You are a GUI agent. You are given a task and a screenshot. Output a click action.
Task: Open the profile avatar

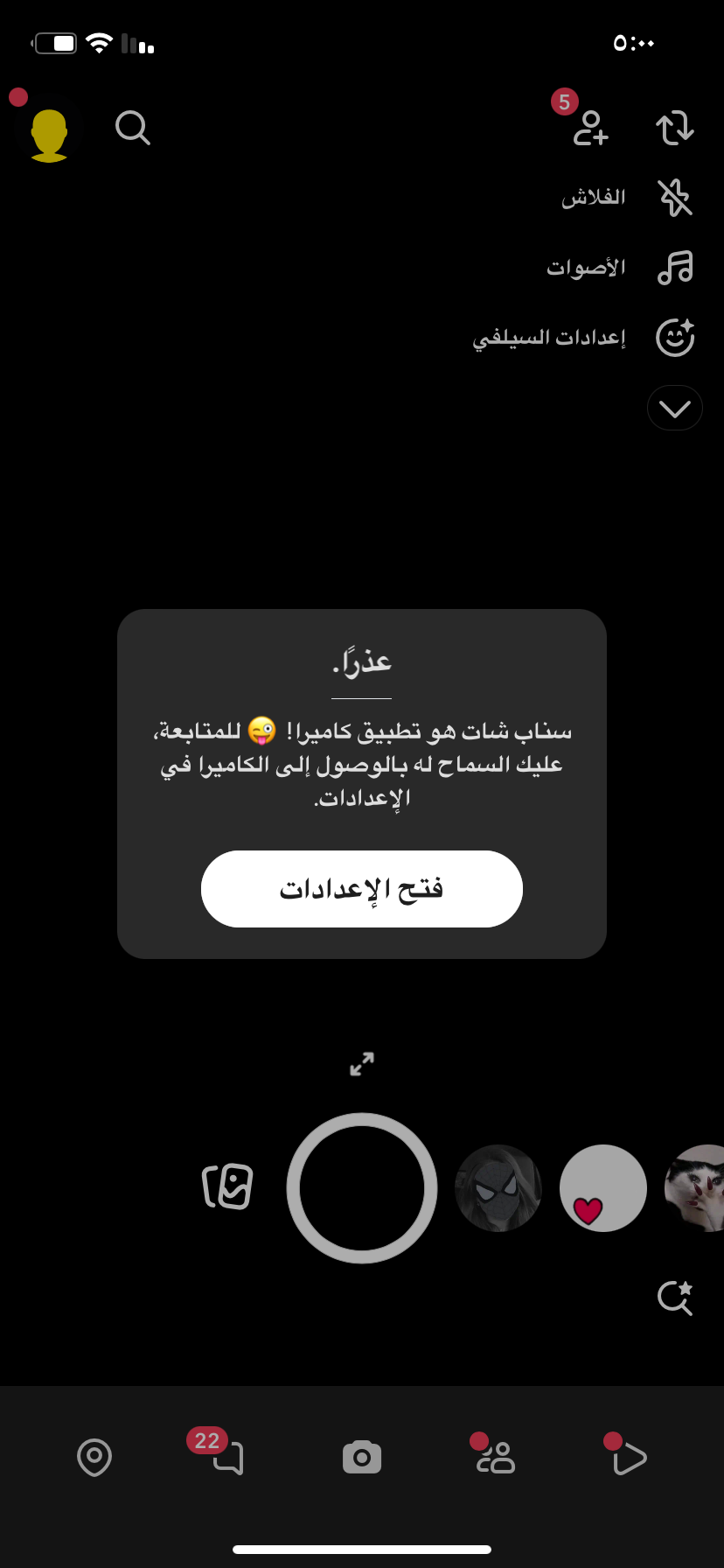click(x=49, y=135)
